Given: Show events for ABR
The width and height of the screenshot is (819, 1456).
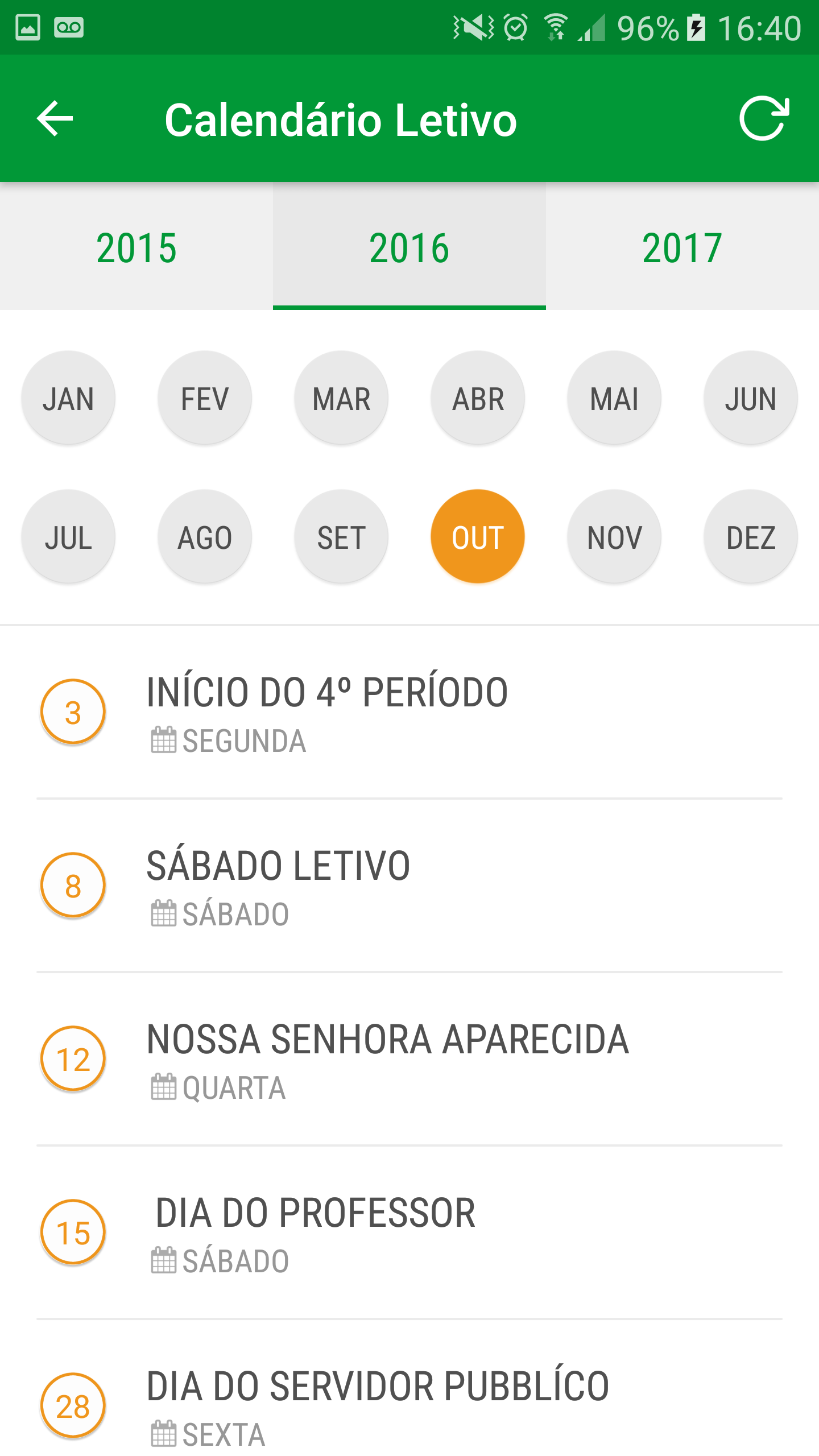Looking at the screenshot, I should pos(478,398).
